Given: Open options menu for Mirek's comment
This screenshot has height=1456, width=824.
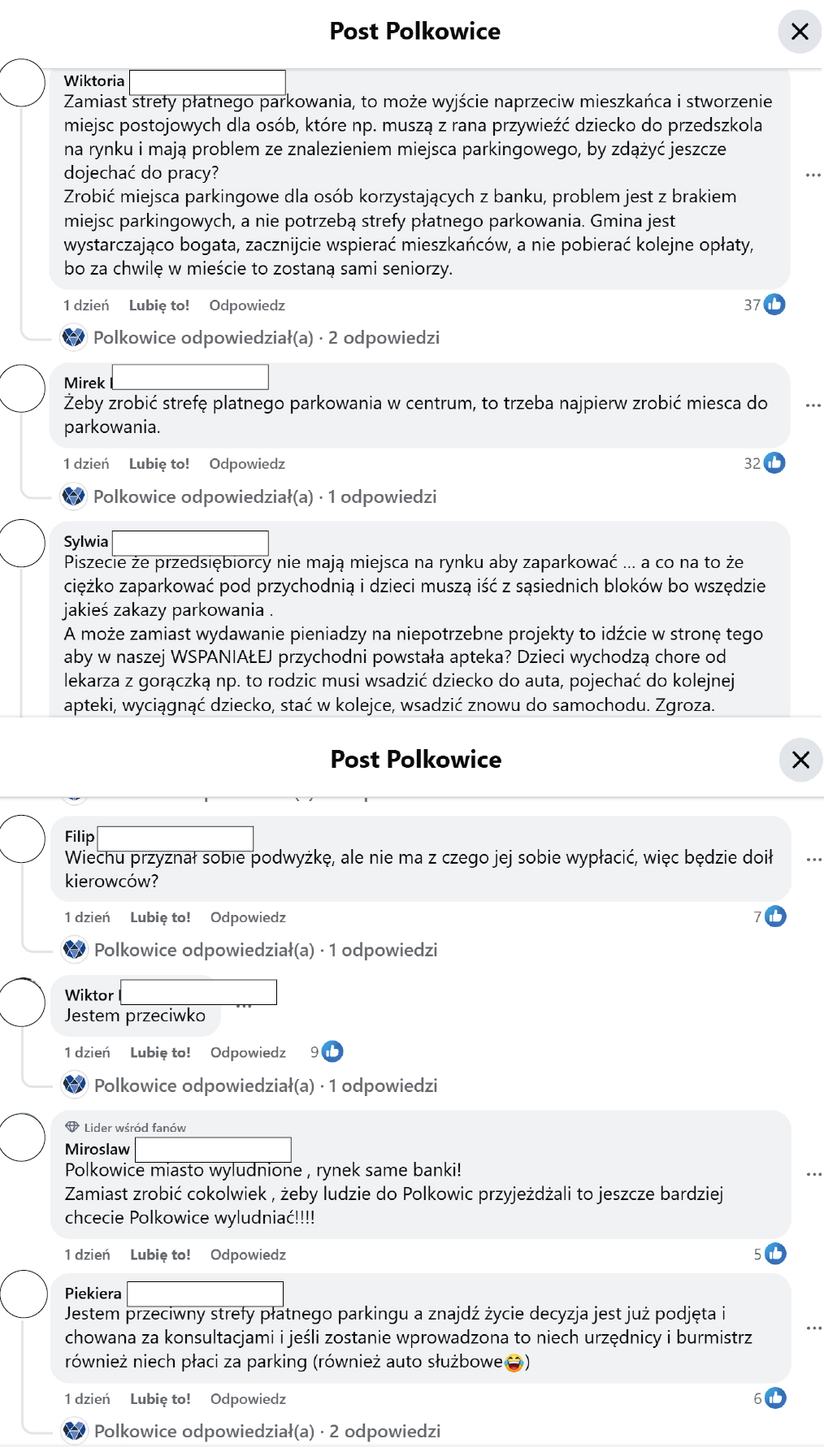Looking at the screenshot, I should (813, 405).
